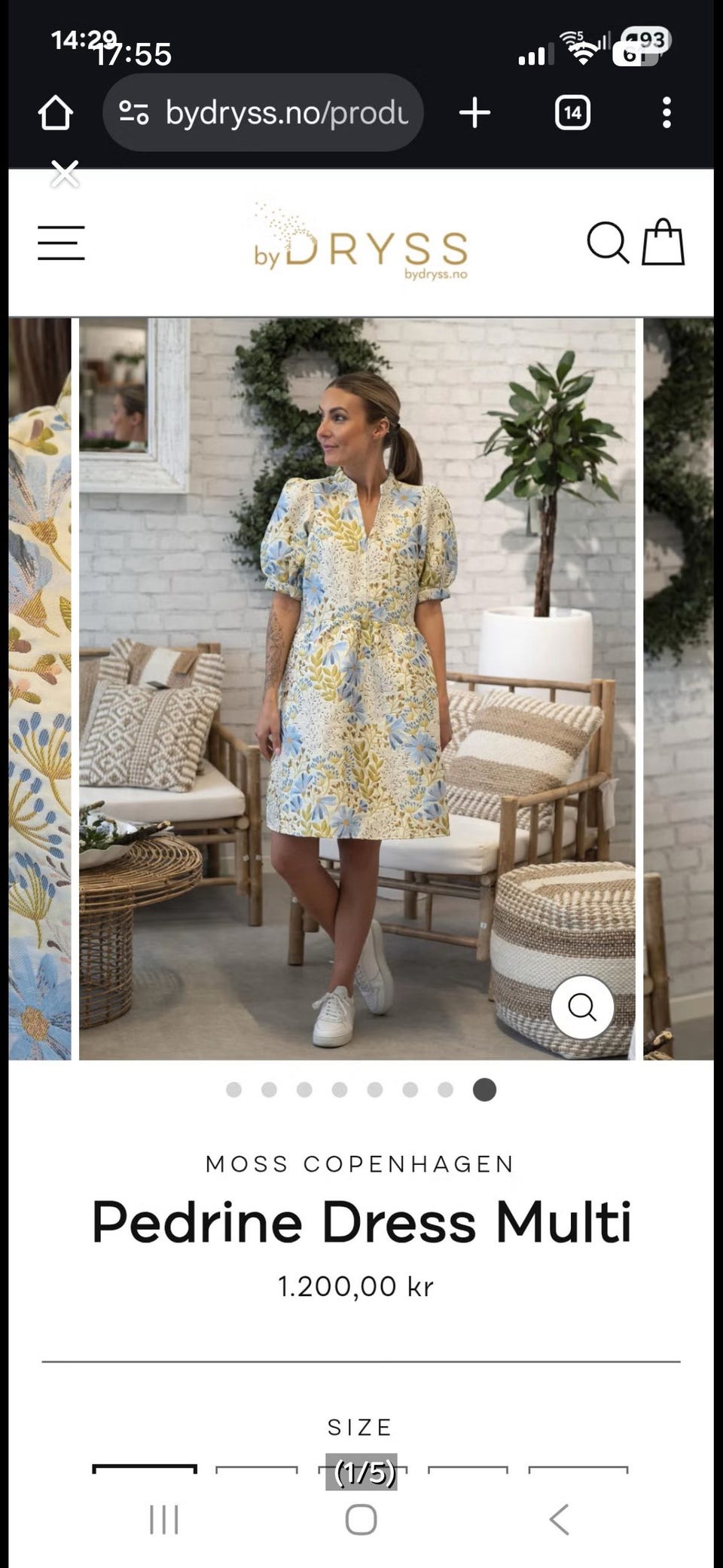Dismiss the overlay with the X
The width and height of the screenshot is (723, 1568).
tap(65, 173)
